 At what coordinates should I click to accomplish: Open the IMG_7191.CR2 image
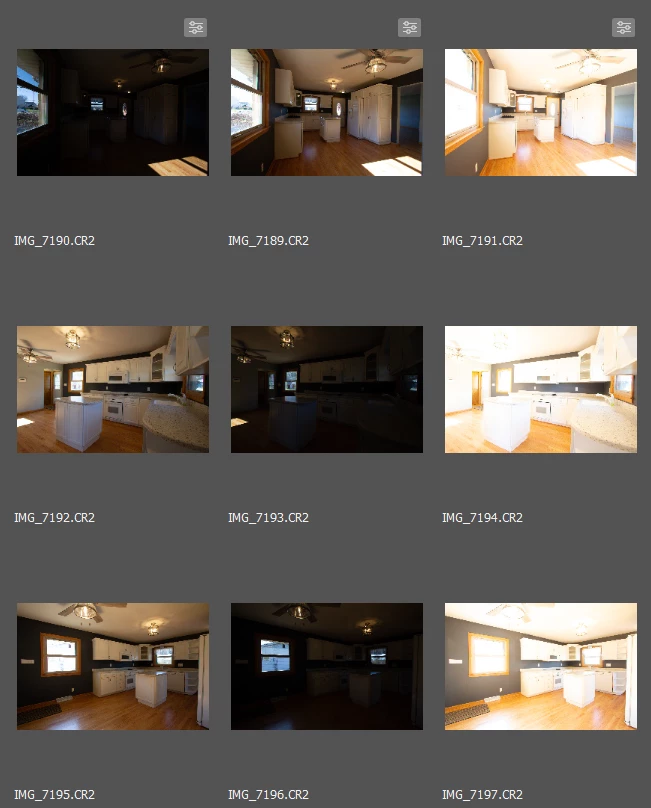540,112
